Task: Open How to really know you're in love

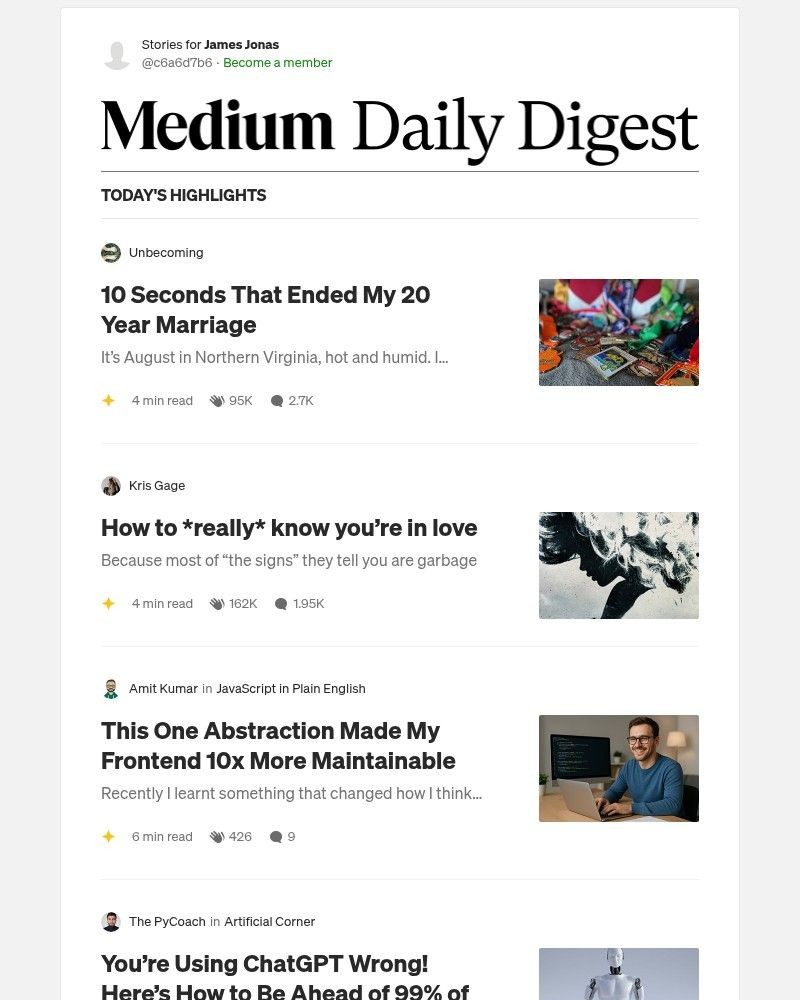Action: 289,528
